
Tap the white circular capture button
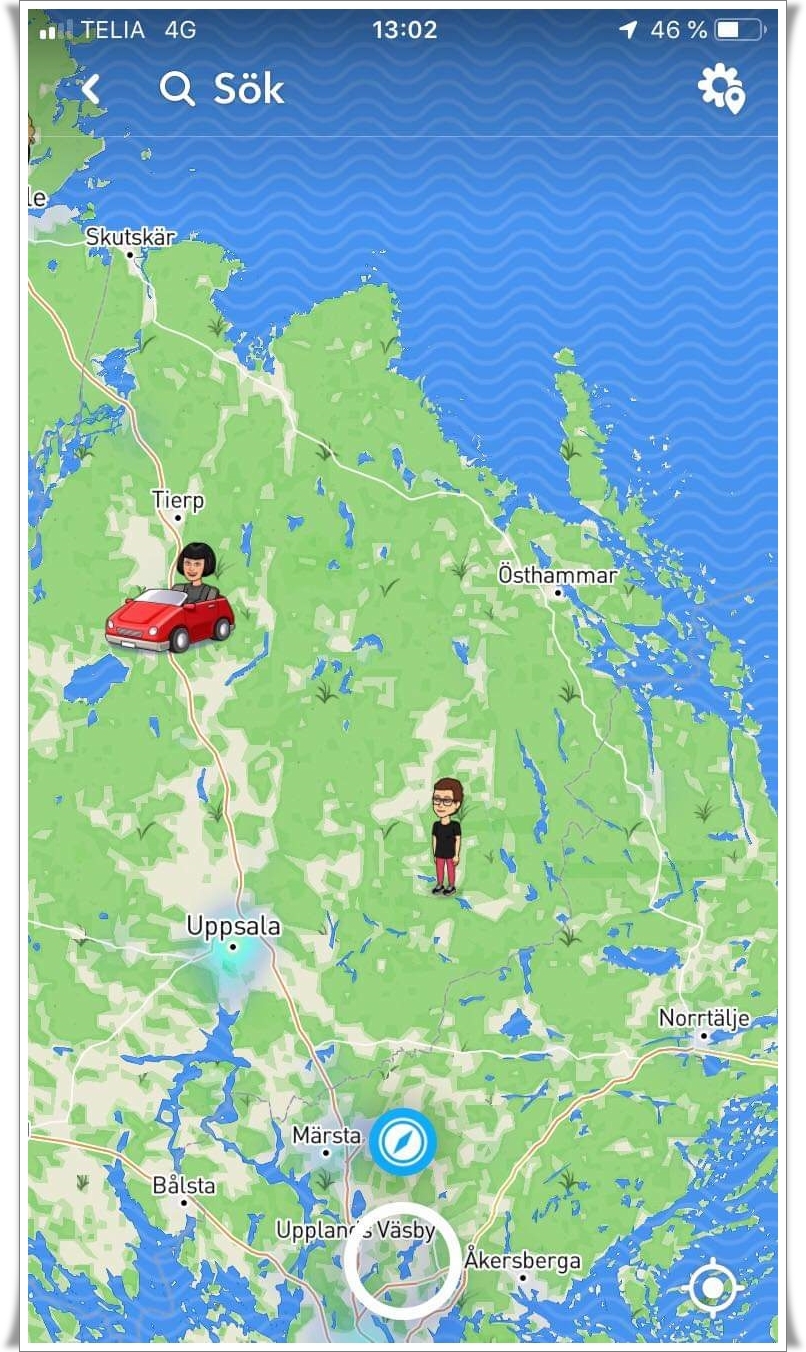coord(403,1260)
